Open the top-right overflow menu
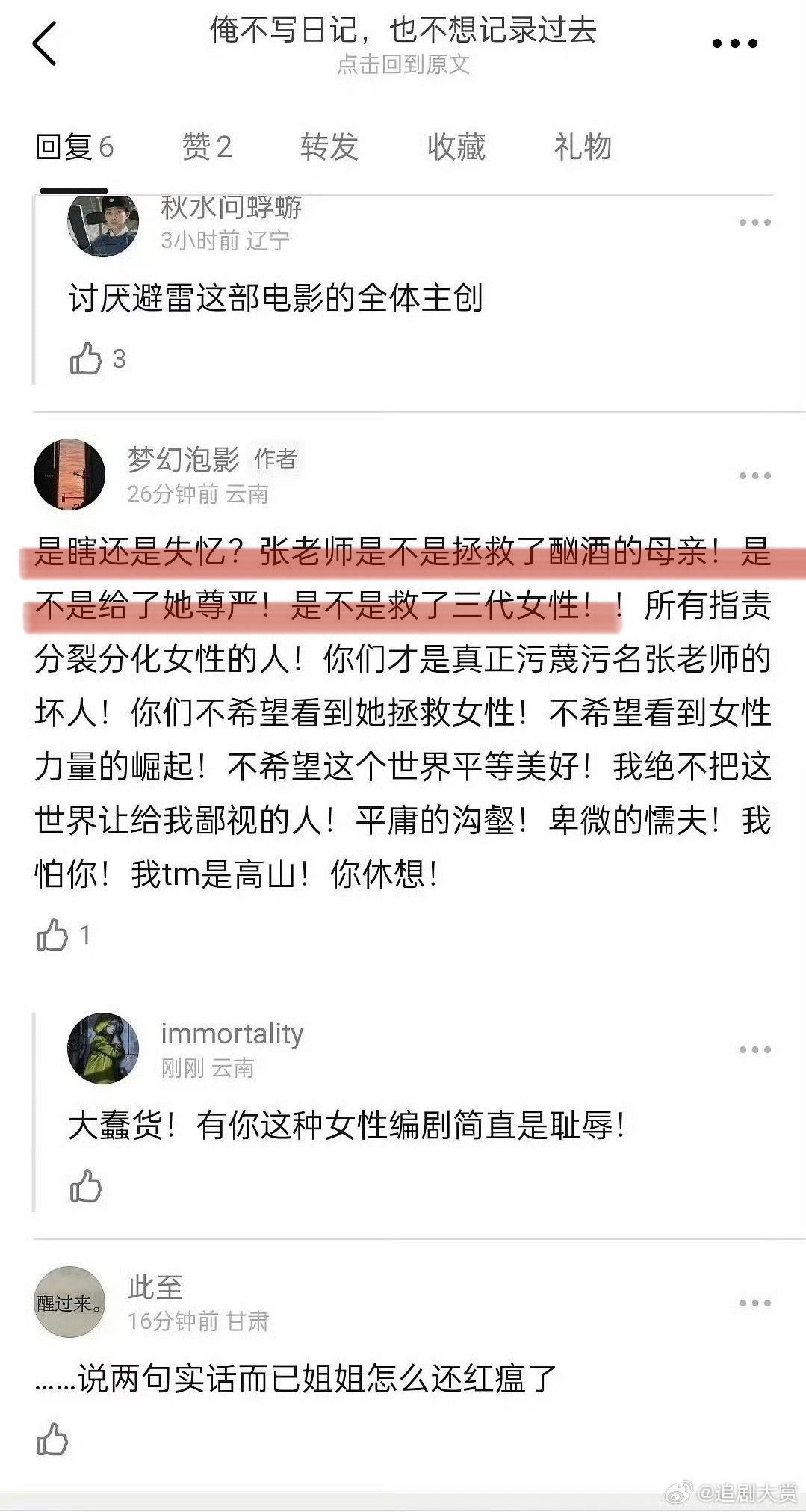806x1512 pixels. point(735,43)
